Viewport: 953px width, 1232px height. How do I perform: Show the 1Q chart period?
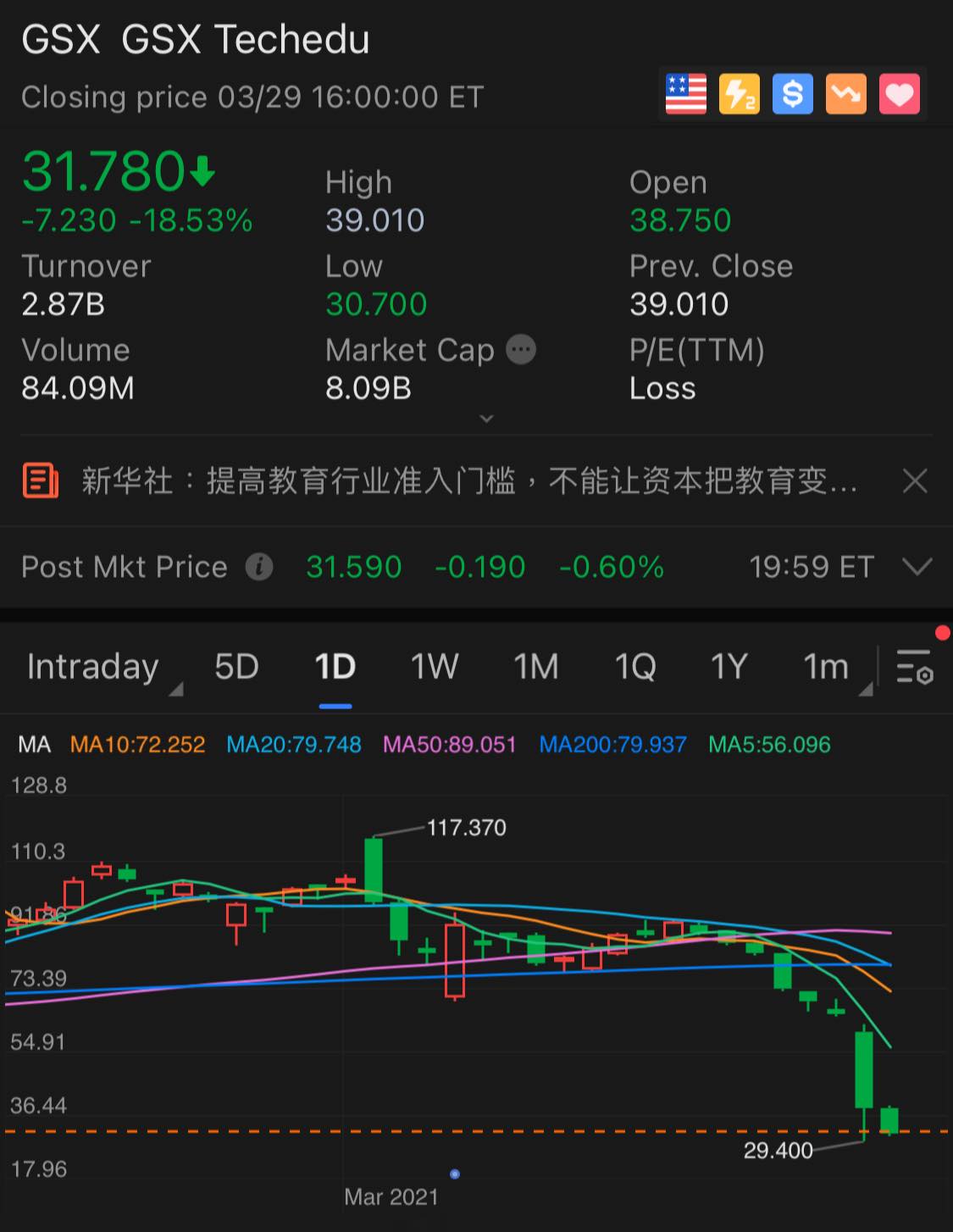(x=635, y=667)
